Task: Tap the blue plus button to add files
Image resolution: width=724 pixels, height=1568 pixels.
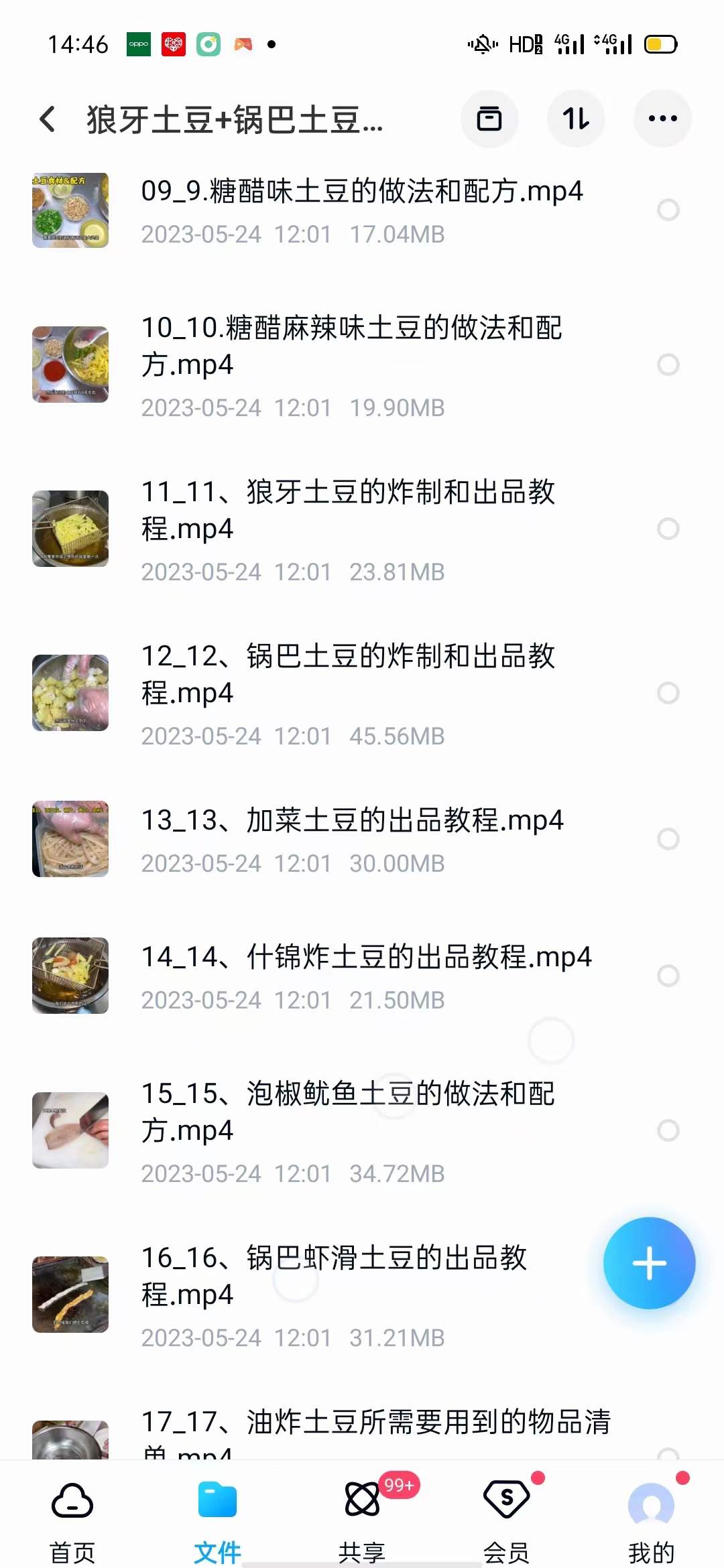Action: point(649,1262)
